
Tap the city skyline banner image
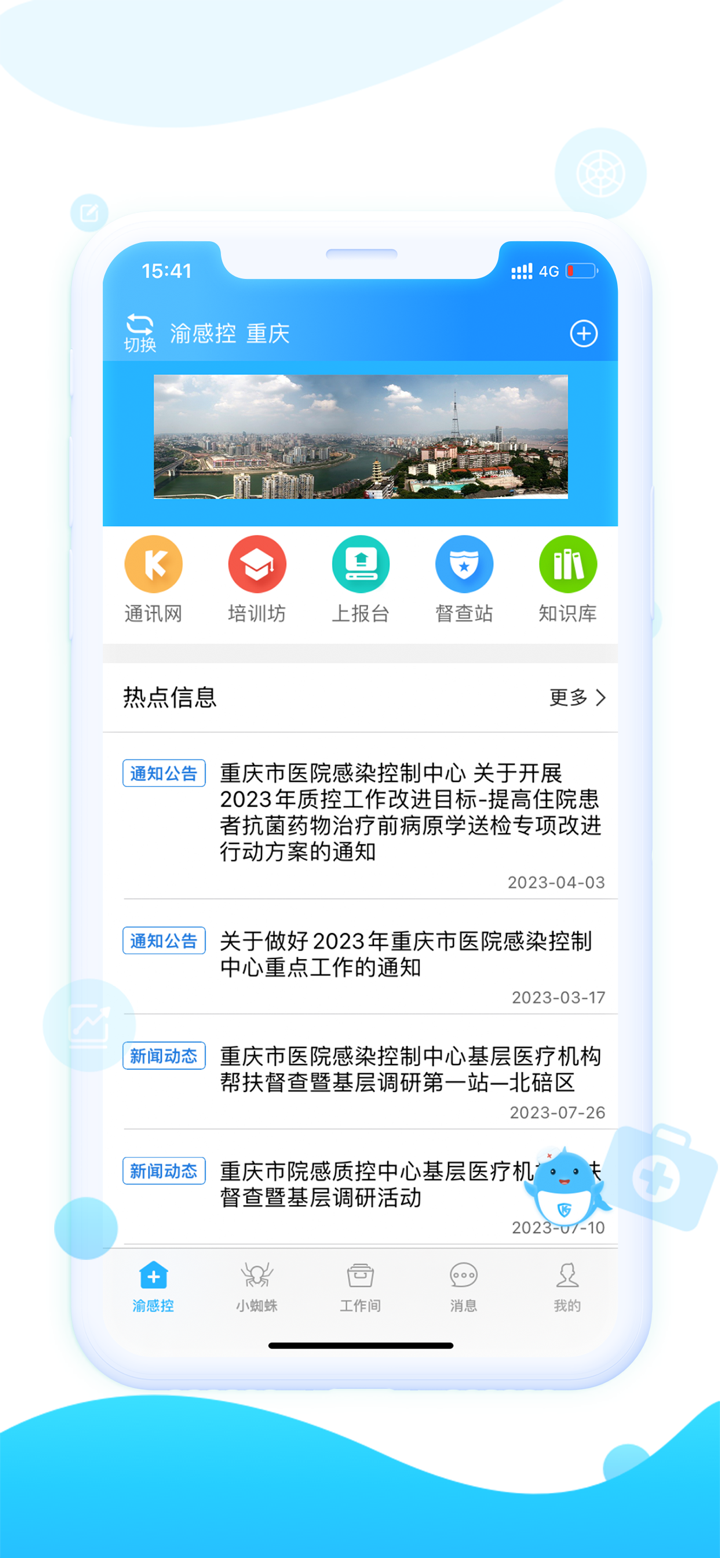(360, 437)
